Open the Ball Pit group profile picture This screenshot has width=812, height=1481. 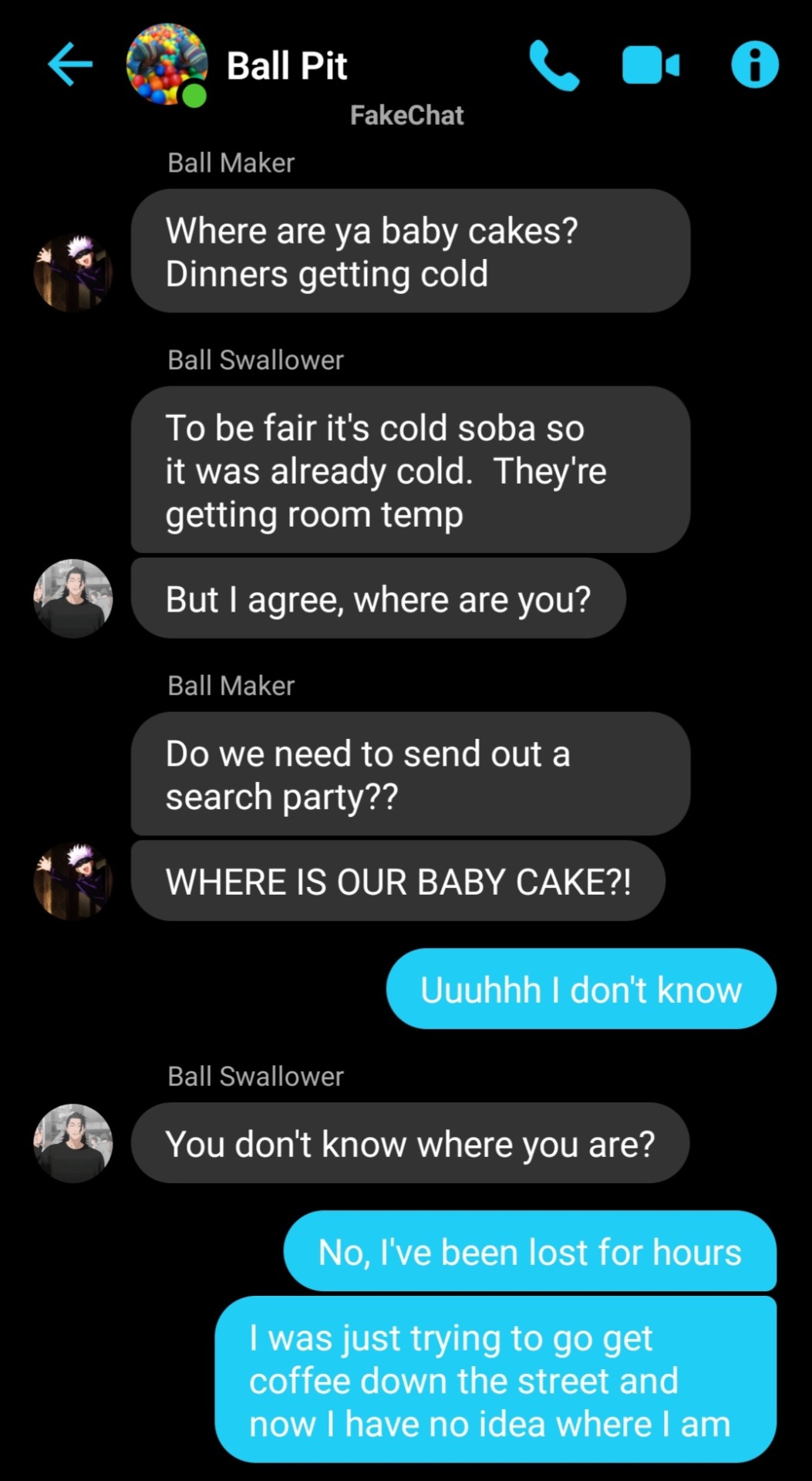[167, 64]
